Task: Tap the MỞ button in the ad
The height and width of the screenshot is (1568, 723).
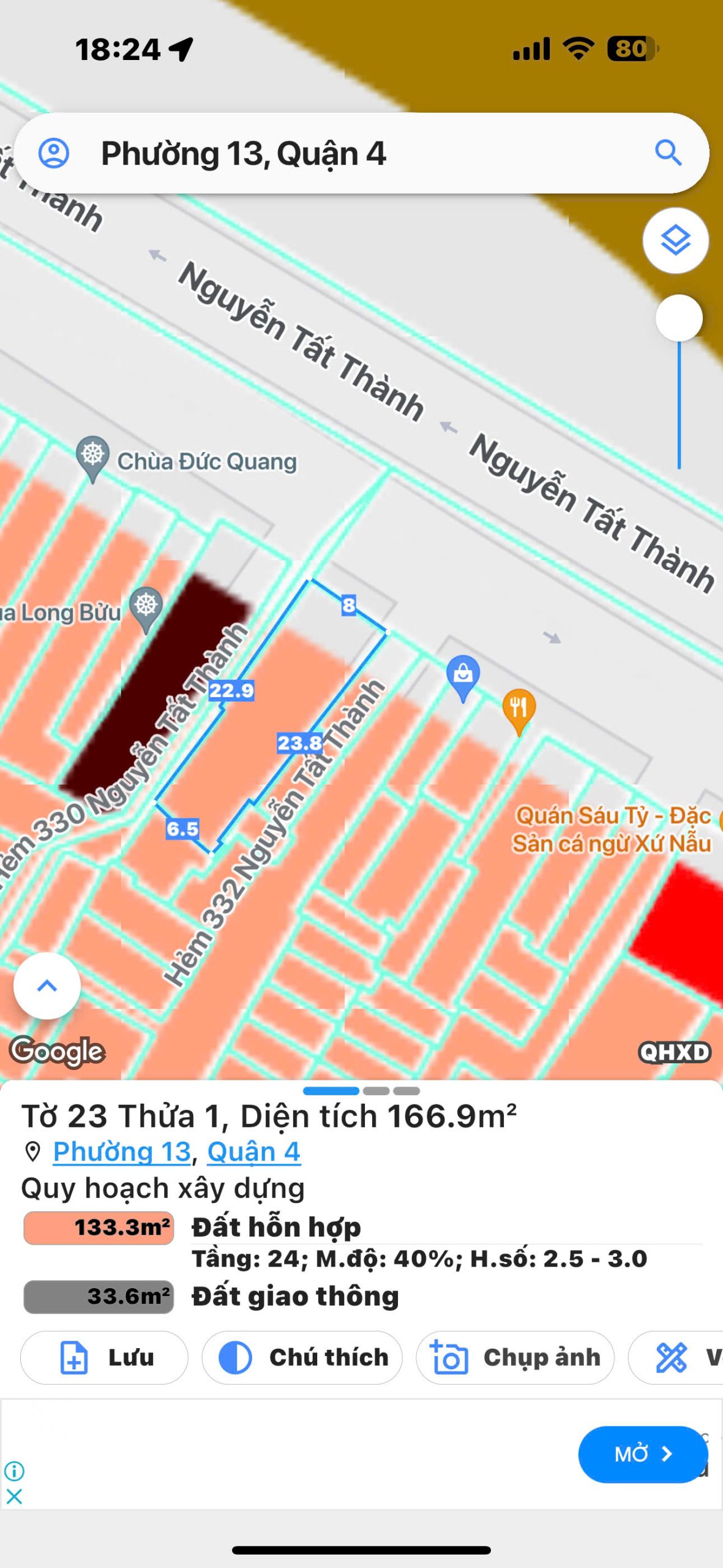Action: (x=643, y=1454)
